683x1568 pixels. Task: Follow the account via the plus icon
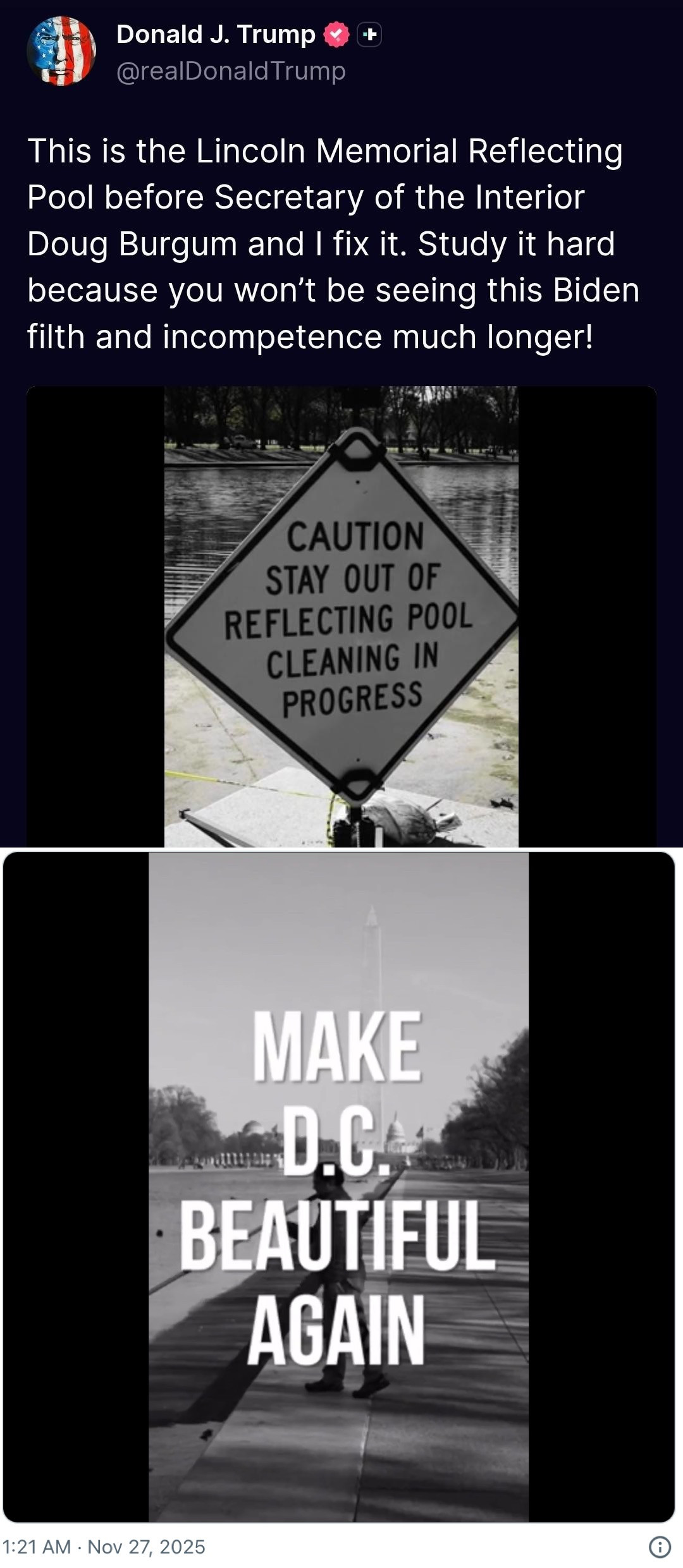pyautogui.click(x=369, y=35)
